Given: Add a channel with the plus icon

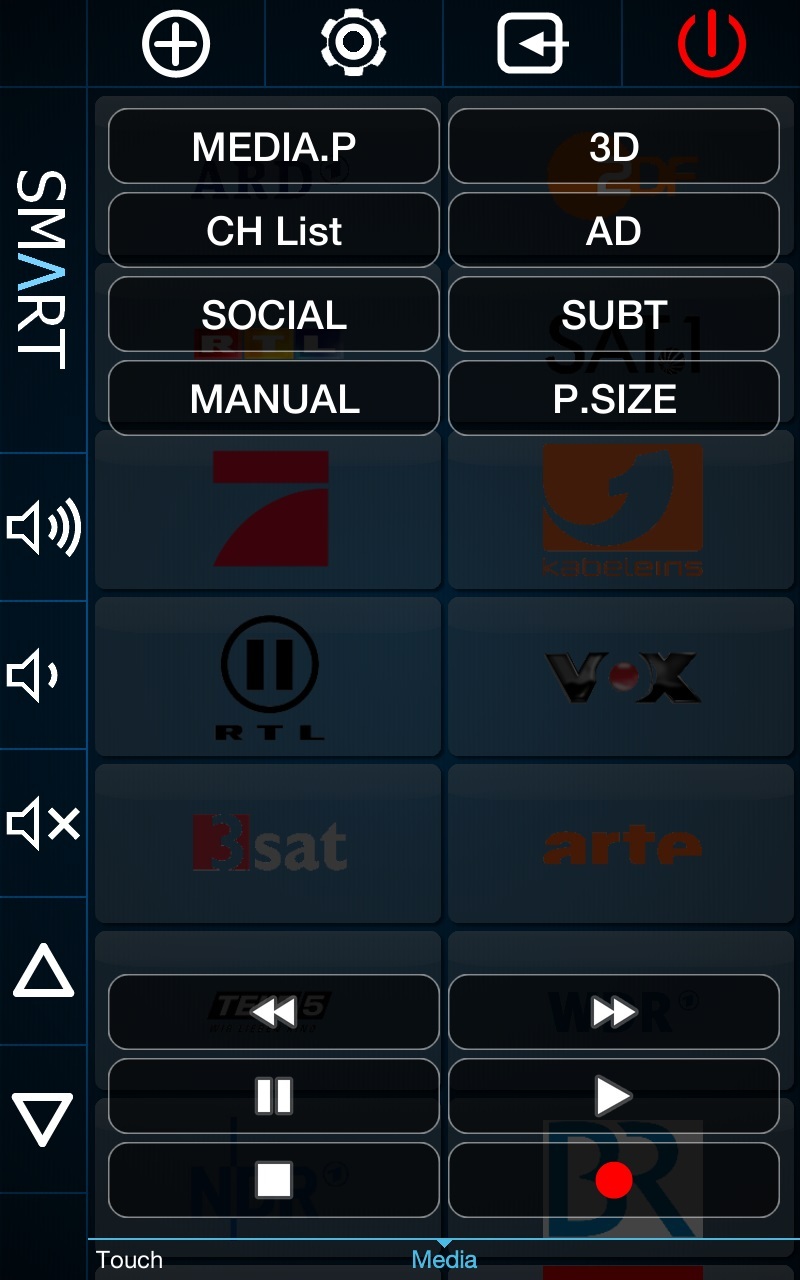Looking at the screenshot, I should pos(176,44).
